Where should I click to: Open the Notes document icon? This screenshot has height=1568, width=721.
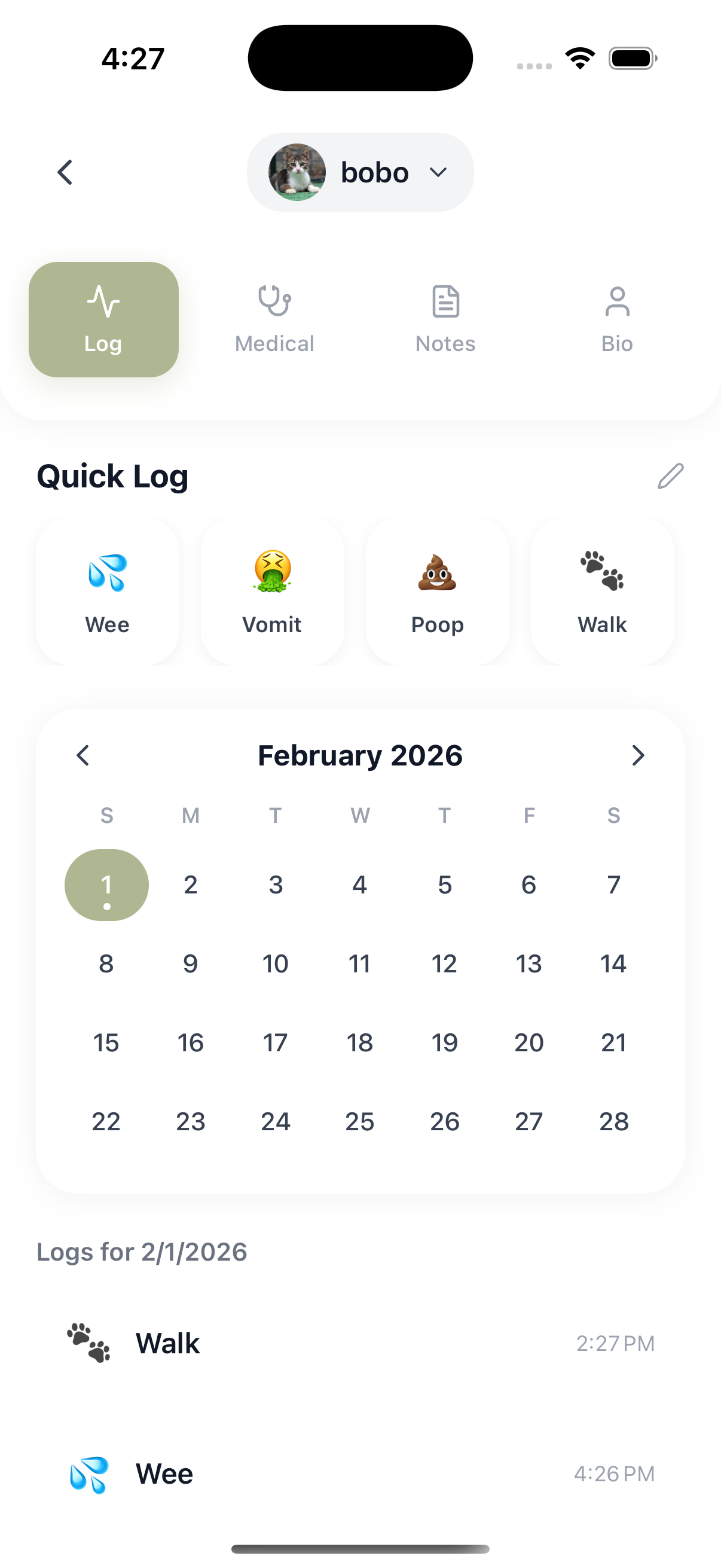pyautogui.click(x=445, y=301)
